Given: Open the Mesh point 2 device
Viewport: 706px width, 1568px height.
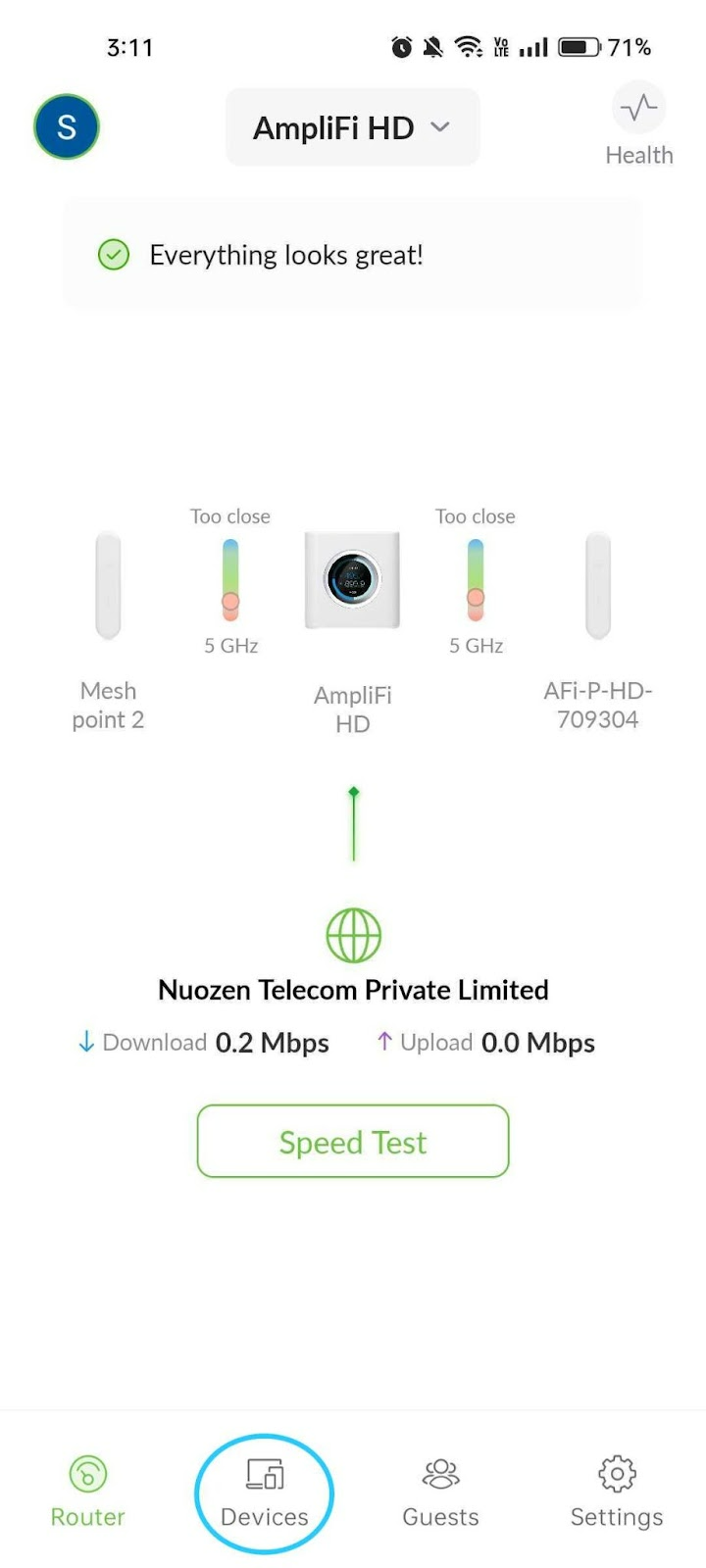Looking at the screenshot, I should point(108,588).
